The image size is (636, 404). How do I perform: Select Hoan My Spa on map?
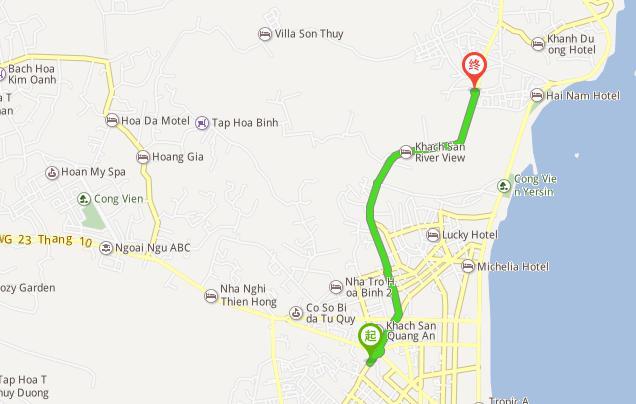point(52,172)
